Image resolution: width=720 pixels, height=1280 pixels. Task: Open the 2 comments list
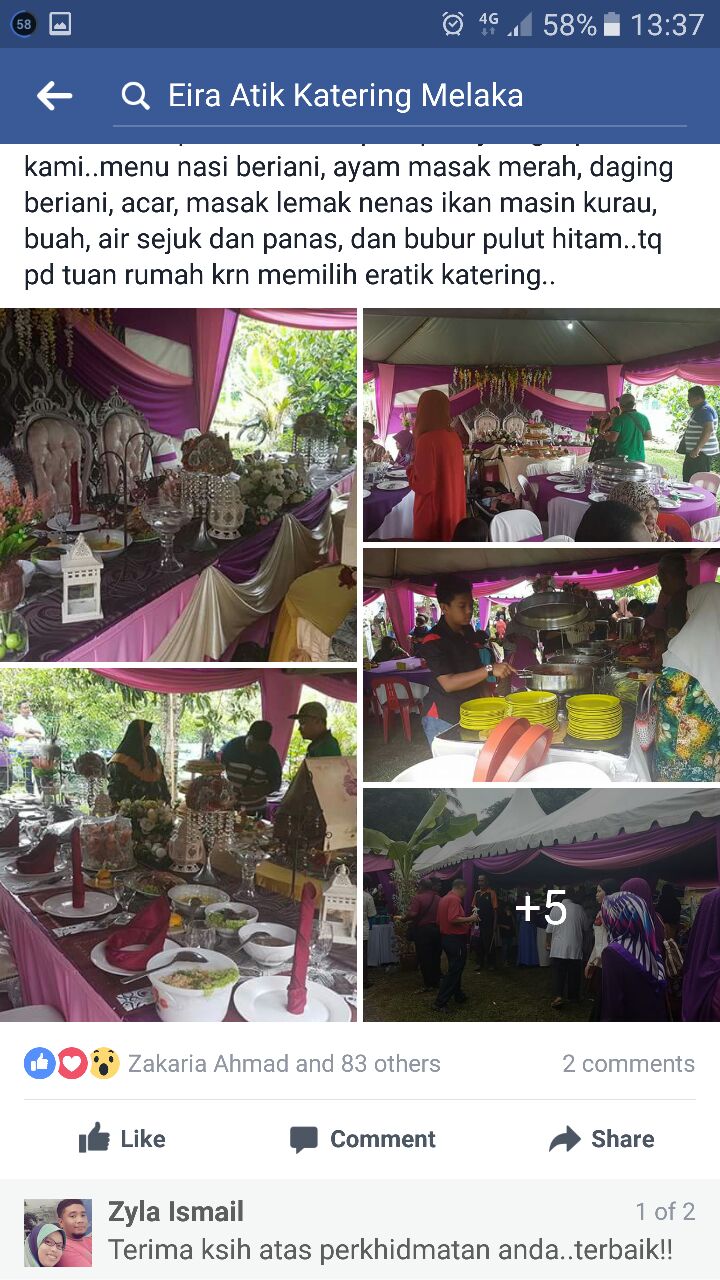(x=627, y=1063)
